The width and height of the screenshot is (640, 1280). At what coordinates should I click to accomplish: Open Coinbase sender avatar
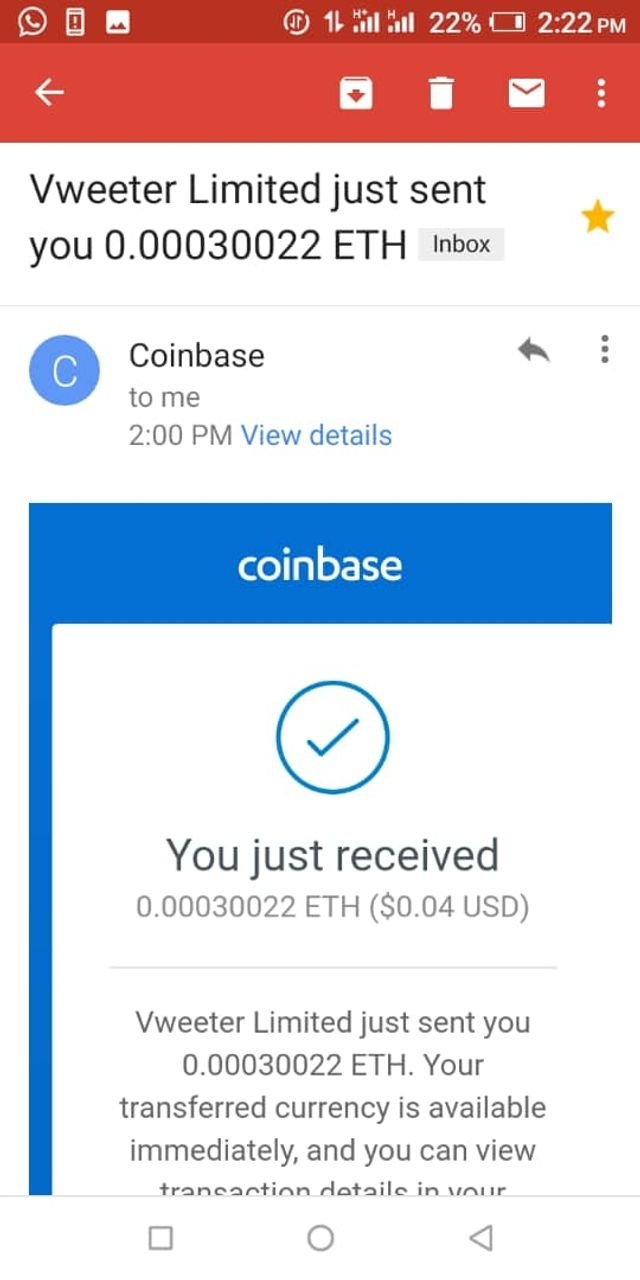[x=65, y=372]
